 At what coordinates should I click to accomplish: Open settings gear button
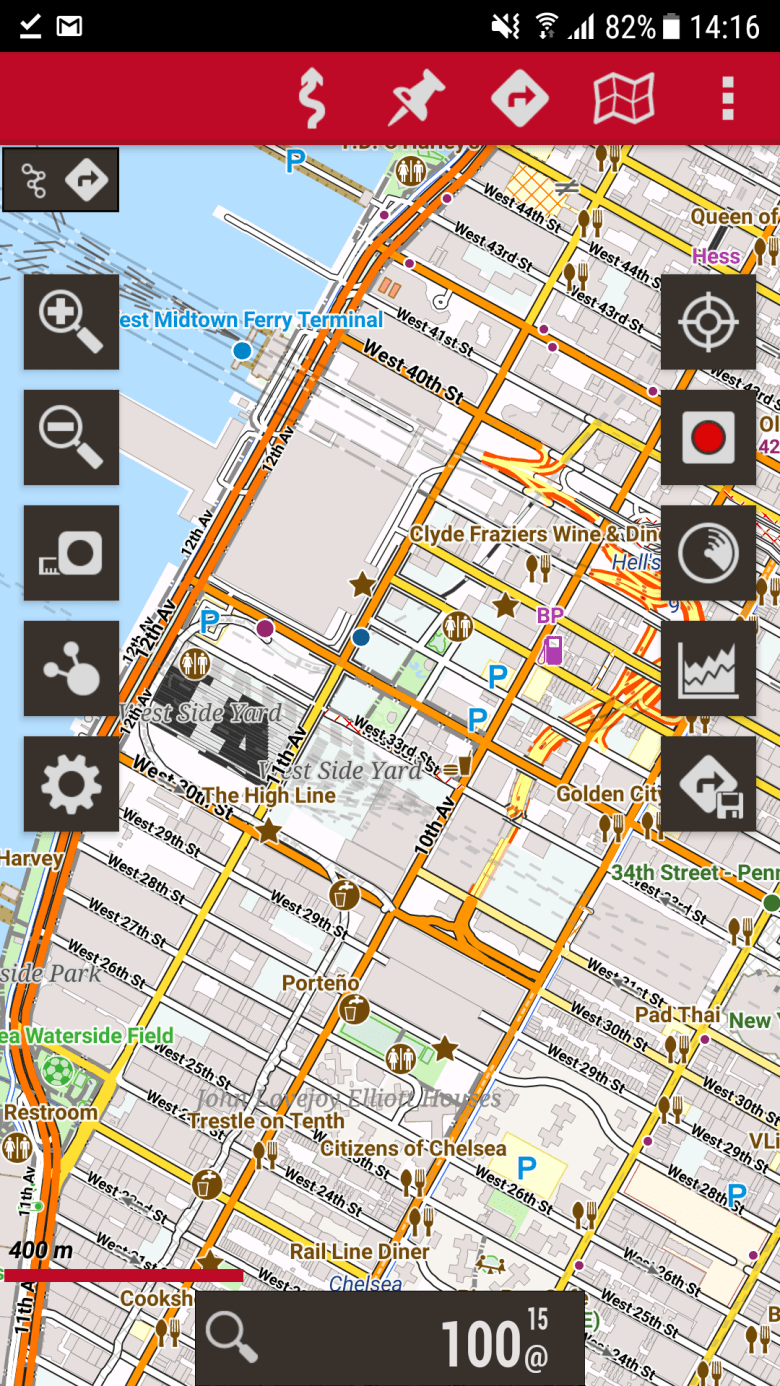pos(71,784)
